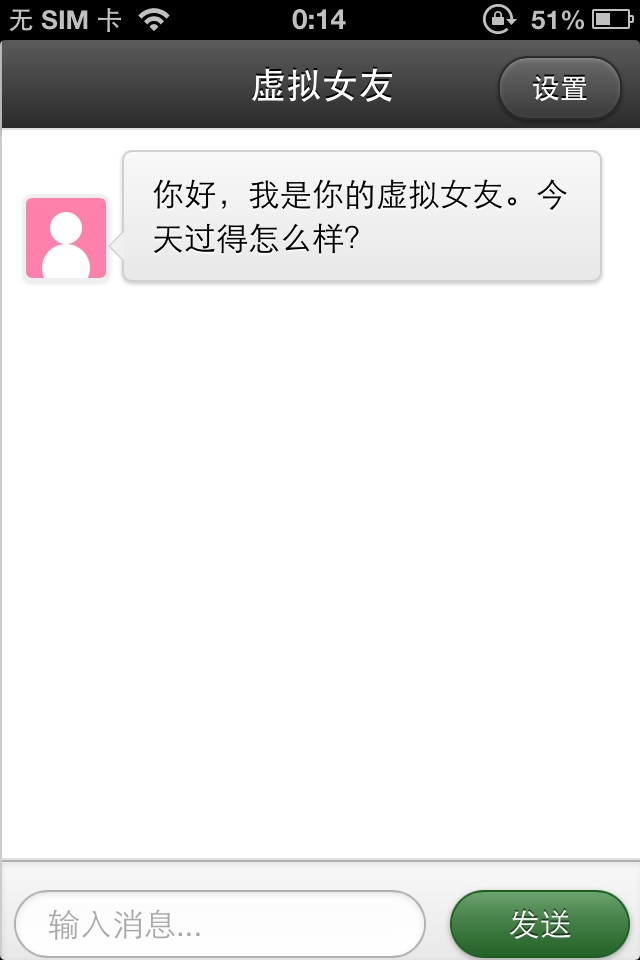Viewport: 640px width, 960px height.
Task: Focus the 输入消息 message field
Action: [220, 924]
